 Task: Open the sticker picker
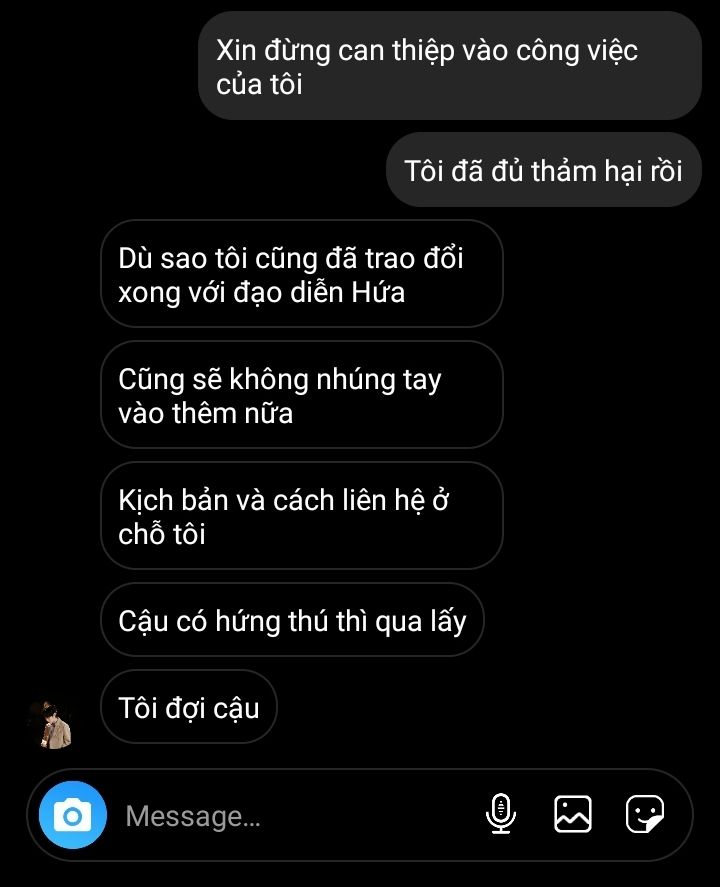(x=645, y=814)
